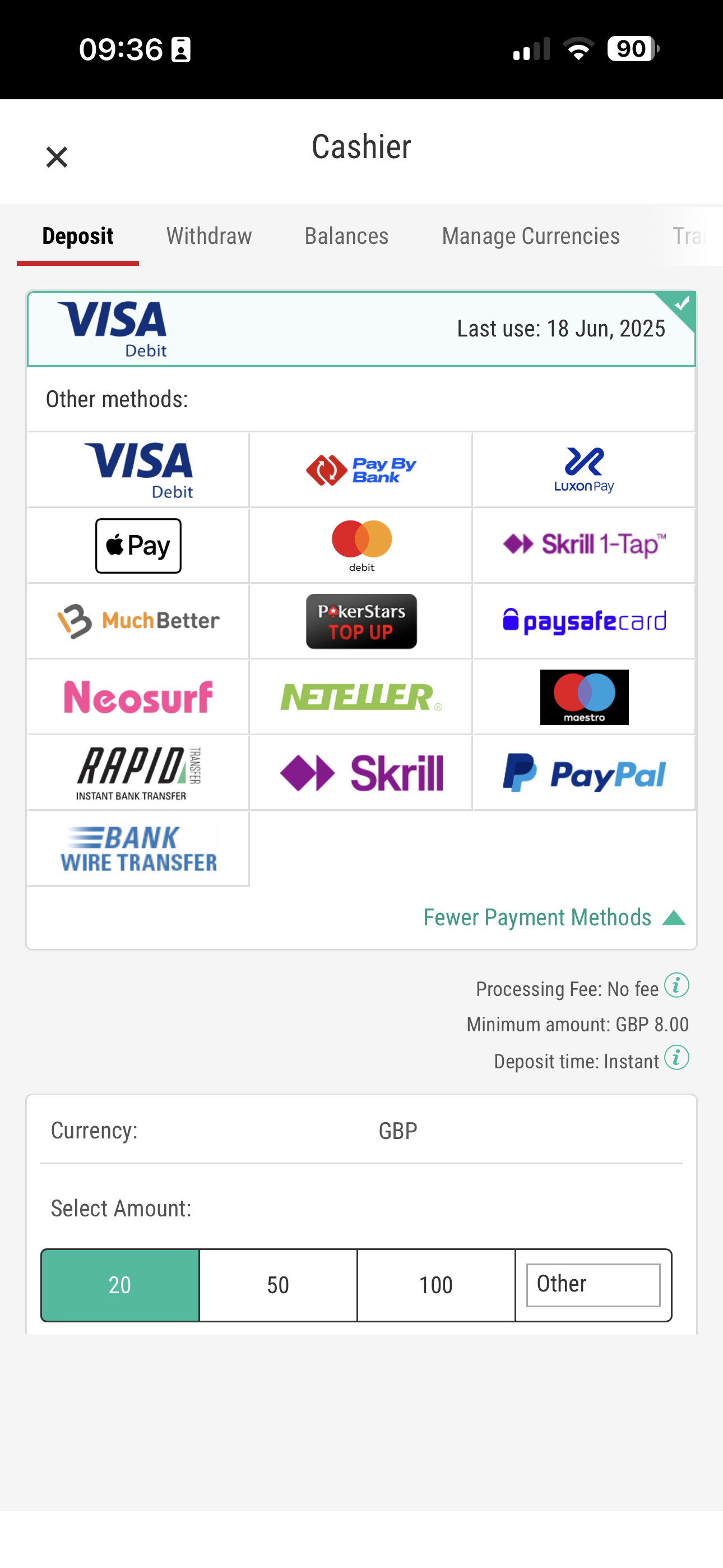Show Processing Fee info
The image size is (723, 1568).
676,985
